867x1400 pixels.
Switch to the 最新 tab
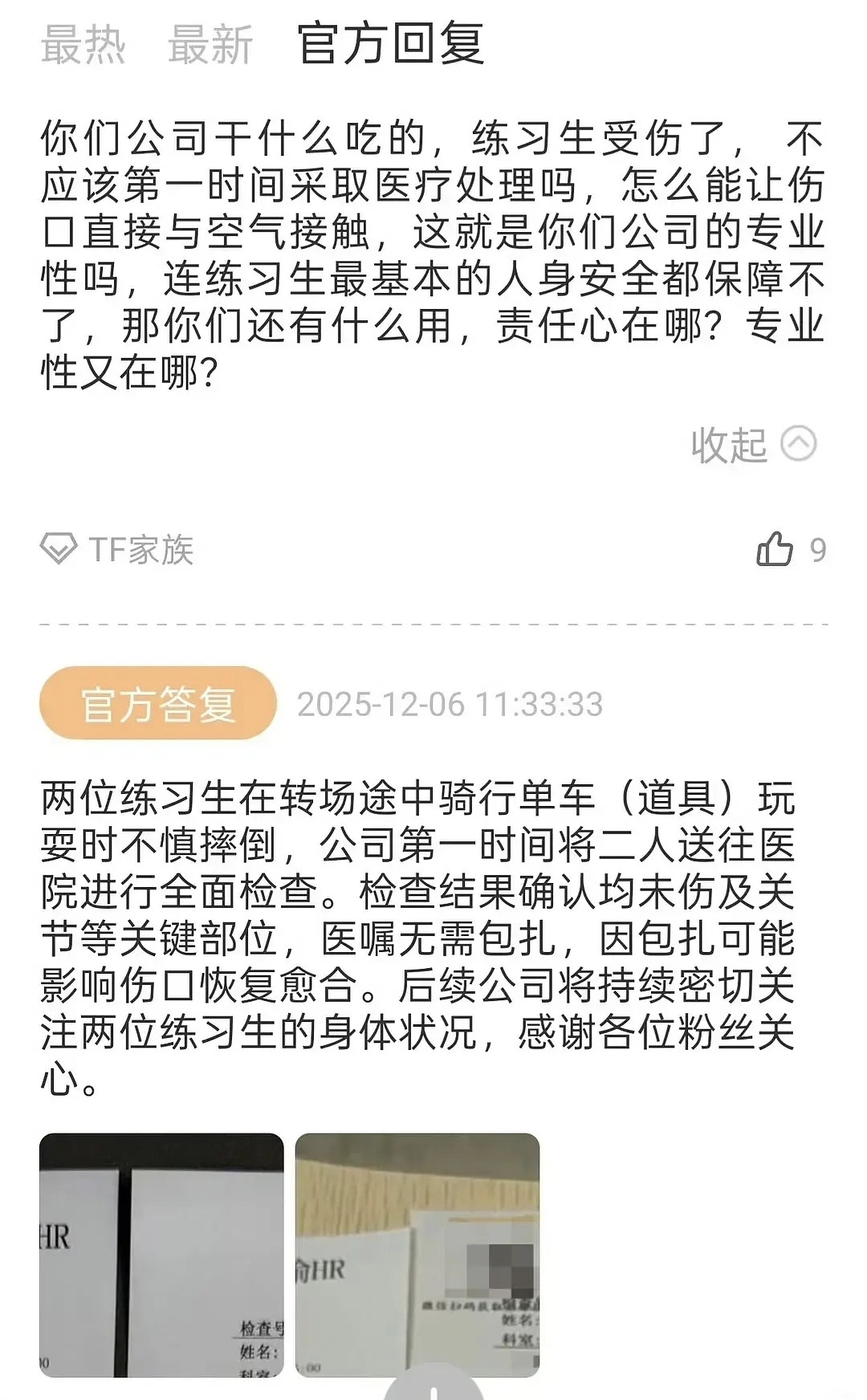coord(210,44)
